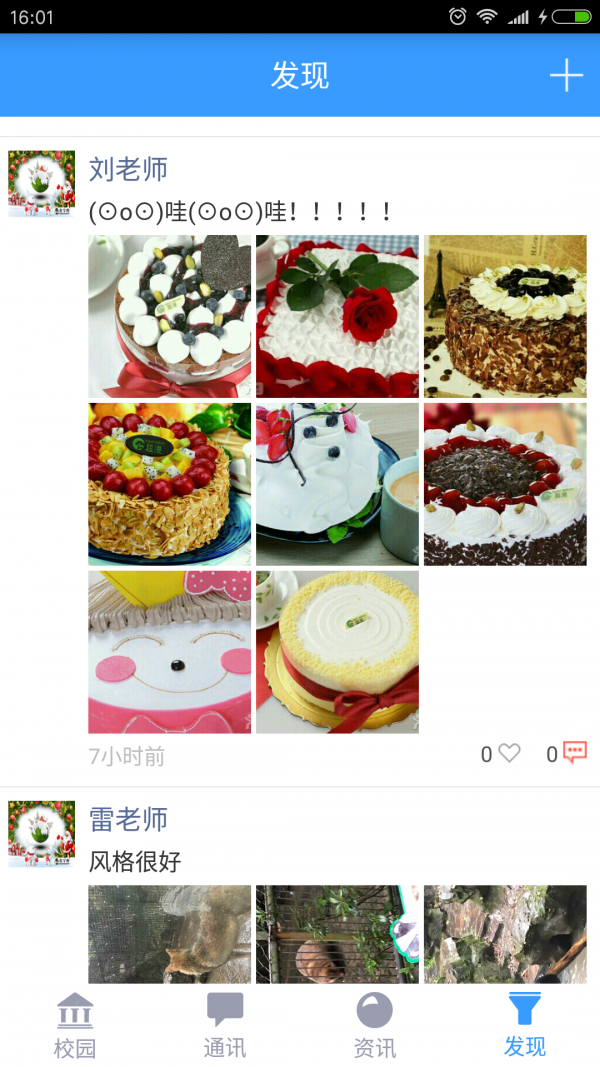Open 刘老师's profile avatar
600x1067 pixels.
pos(42,184)
